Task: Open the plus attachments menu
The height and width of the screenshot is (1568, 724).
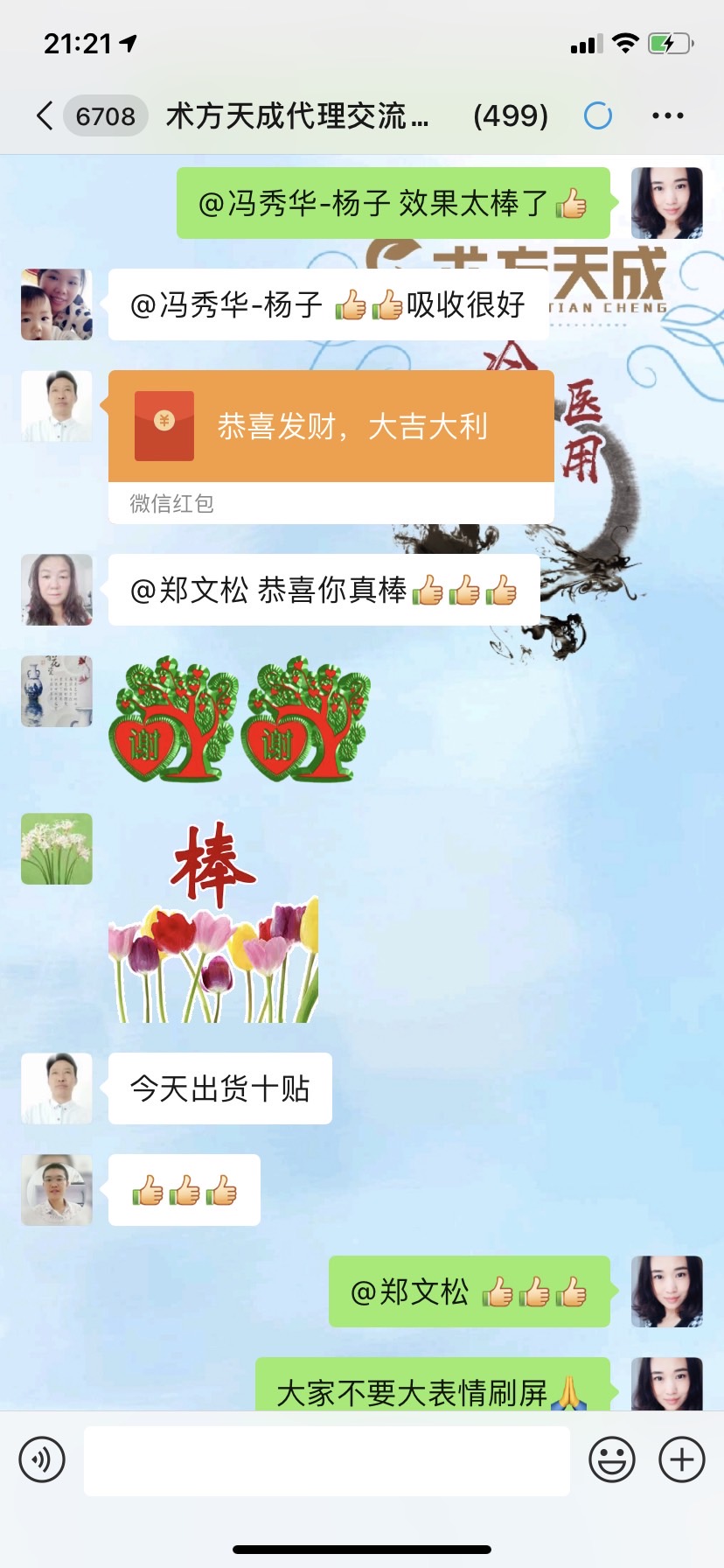Action: click(x=682, y=1459)
